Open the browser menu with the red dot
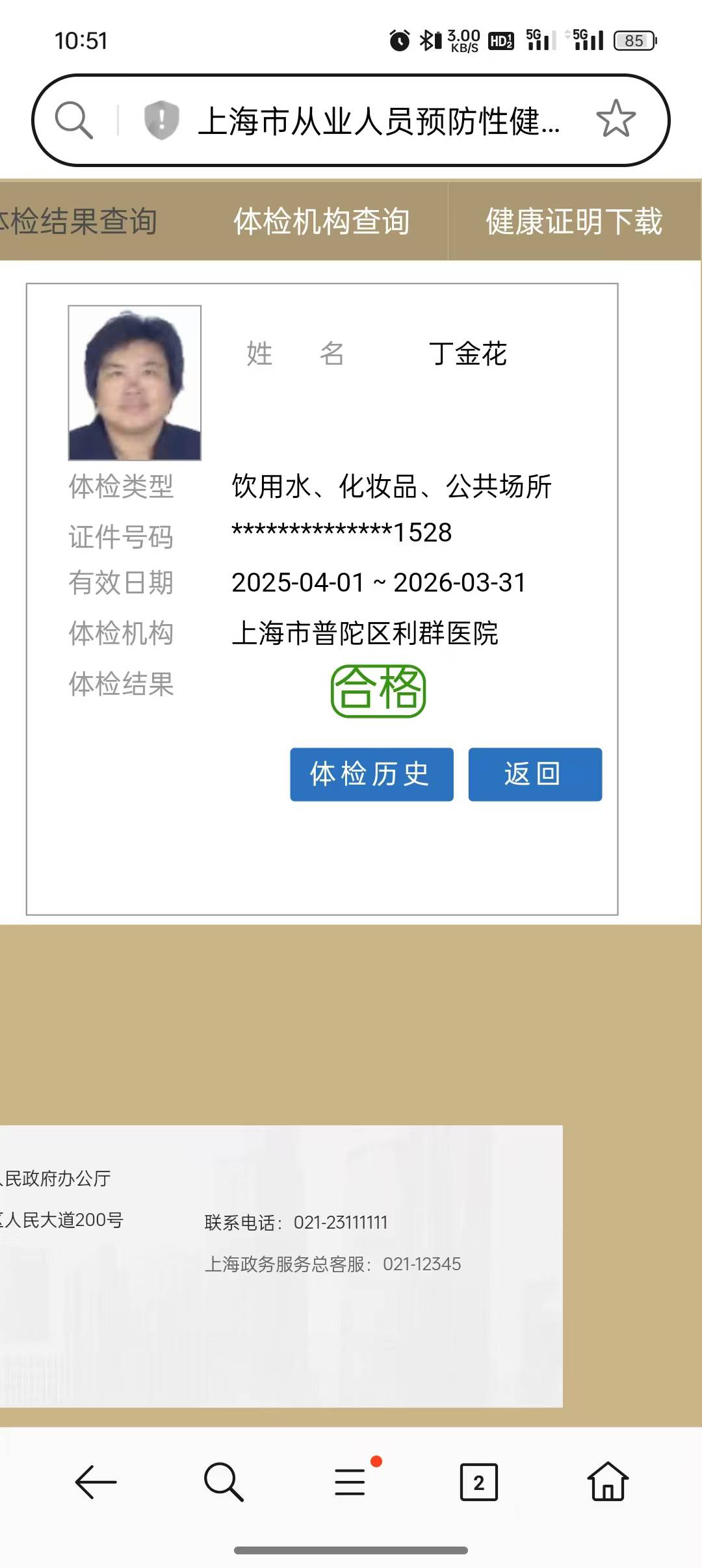The image size is (702, 1568). pos(351,1482)
